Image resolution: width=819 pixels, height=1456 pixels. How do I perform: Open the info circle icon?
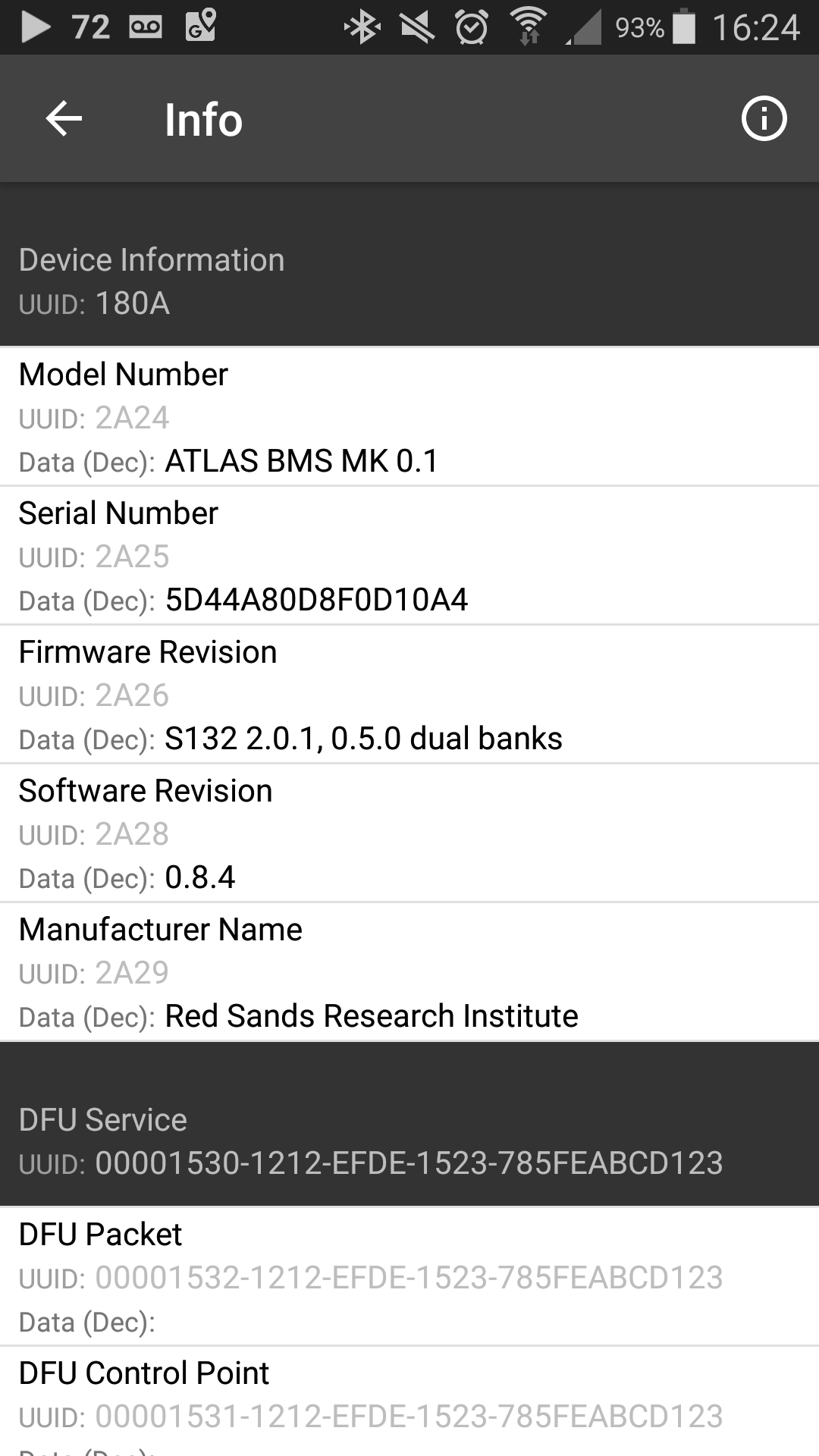pos(764,119)
